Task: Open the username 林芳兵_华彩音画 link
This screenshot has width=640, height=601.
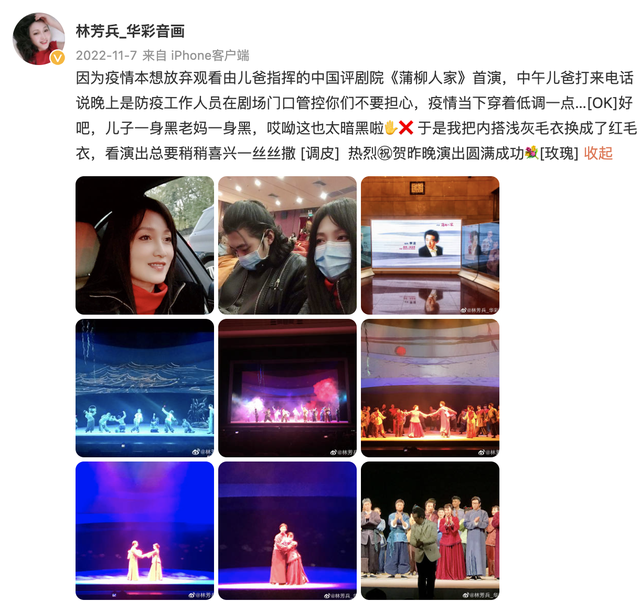Action: point(130,31)
